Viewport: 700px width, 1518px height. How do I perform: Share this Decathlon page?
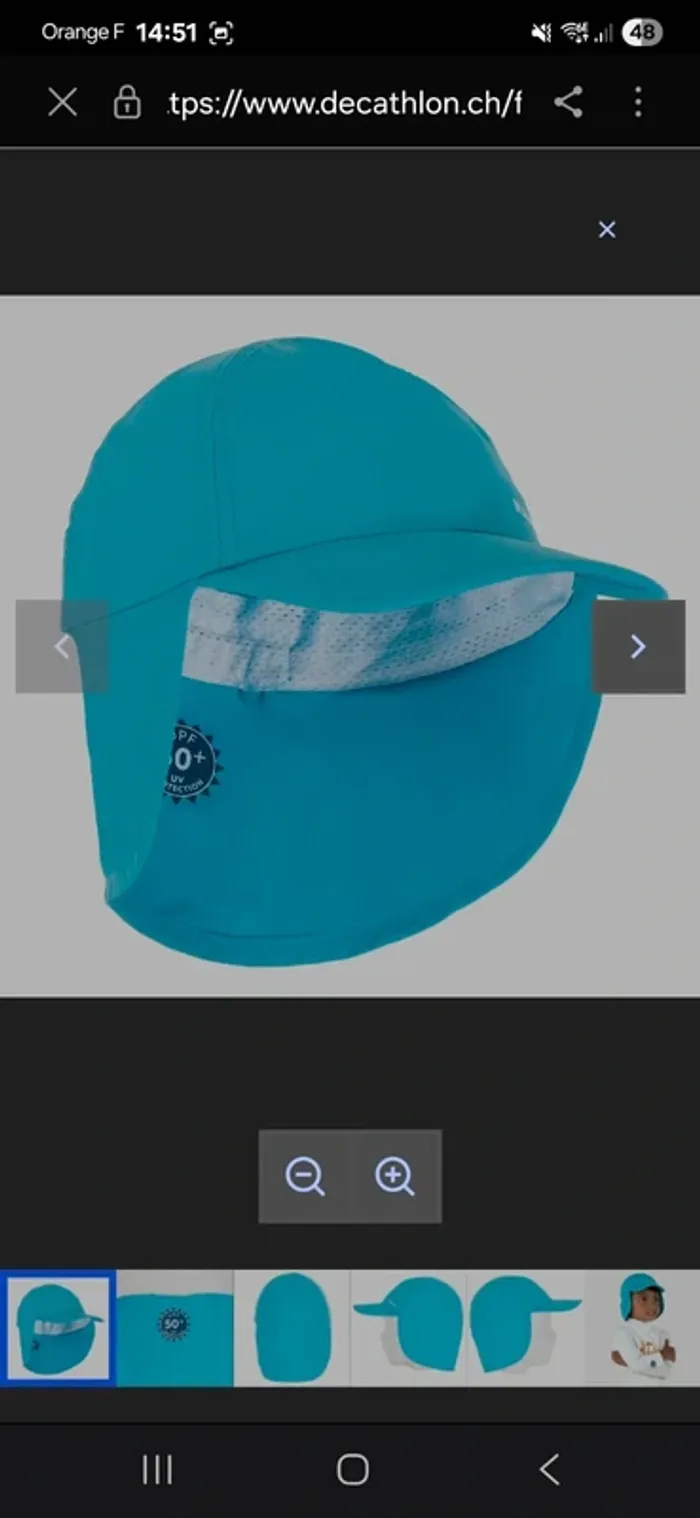pyautogui.click(x=568, y=102)
